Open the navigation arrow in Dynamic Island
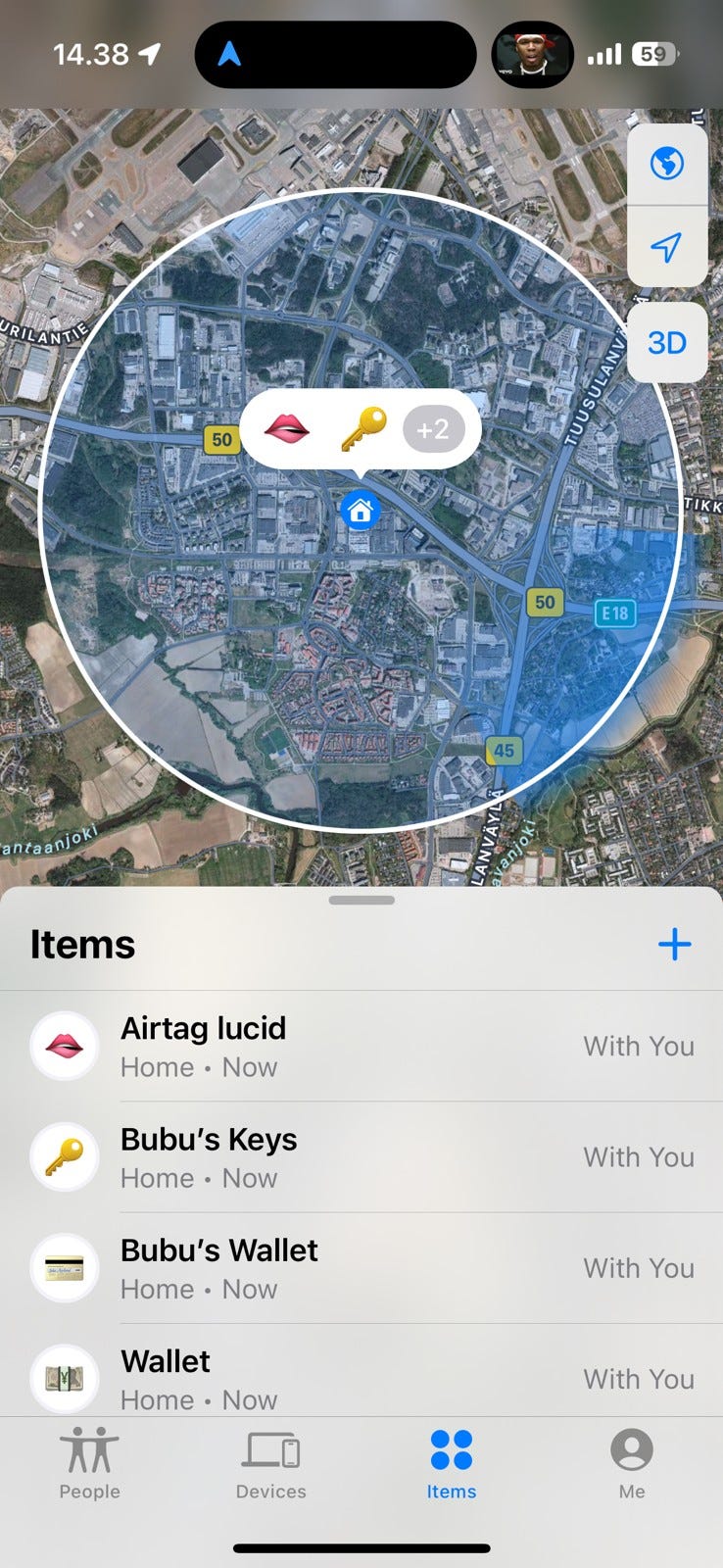Image resolution: width=723 pixels, height=1568 pixels. (229, 55)
